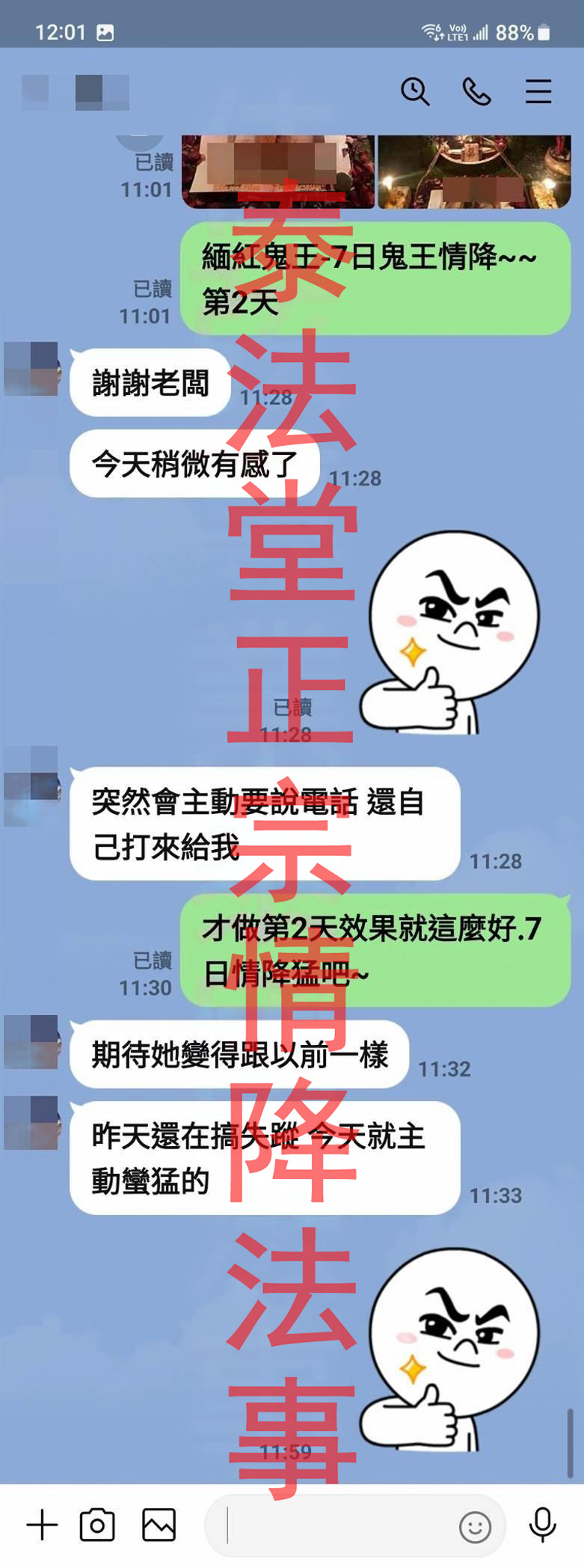
Task: Start a voice call from the header
Action: point(476,91)
